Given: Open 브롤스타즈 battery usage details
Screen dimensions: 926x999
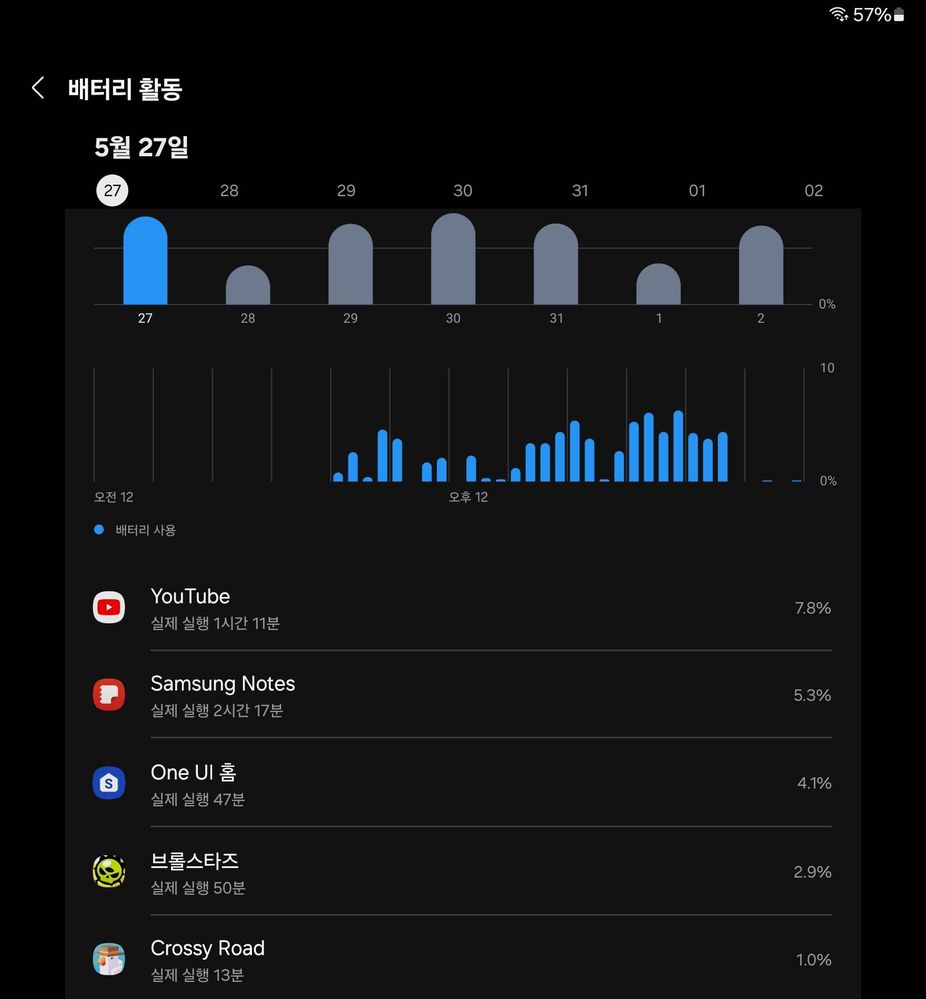Looking at the screenshot, I should click(x=462, y=871).
